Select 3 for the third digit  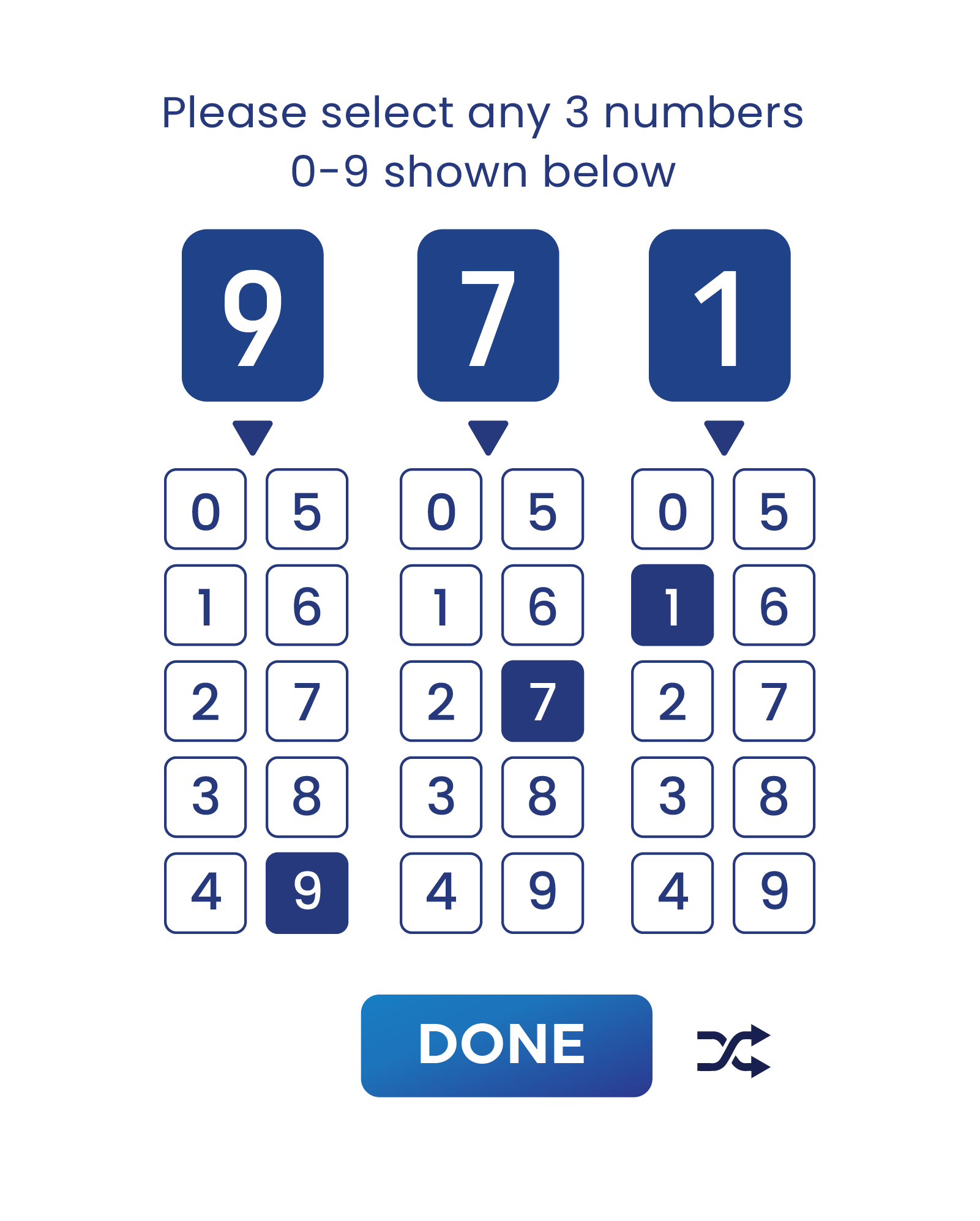point(672,796)
